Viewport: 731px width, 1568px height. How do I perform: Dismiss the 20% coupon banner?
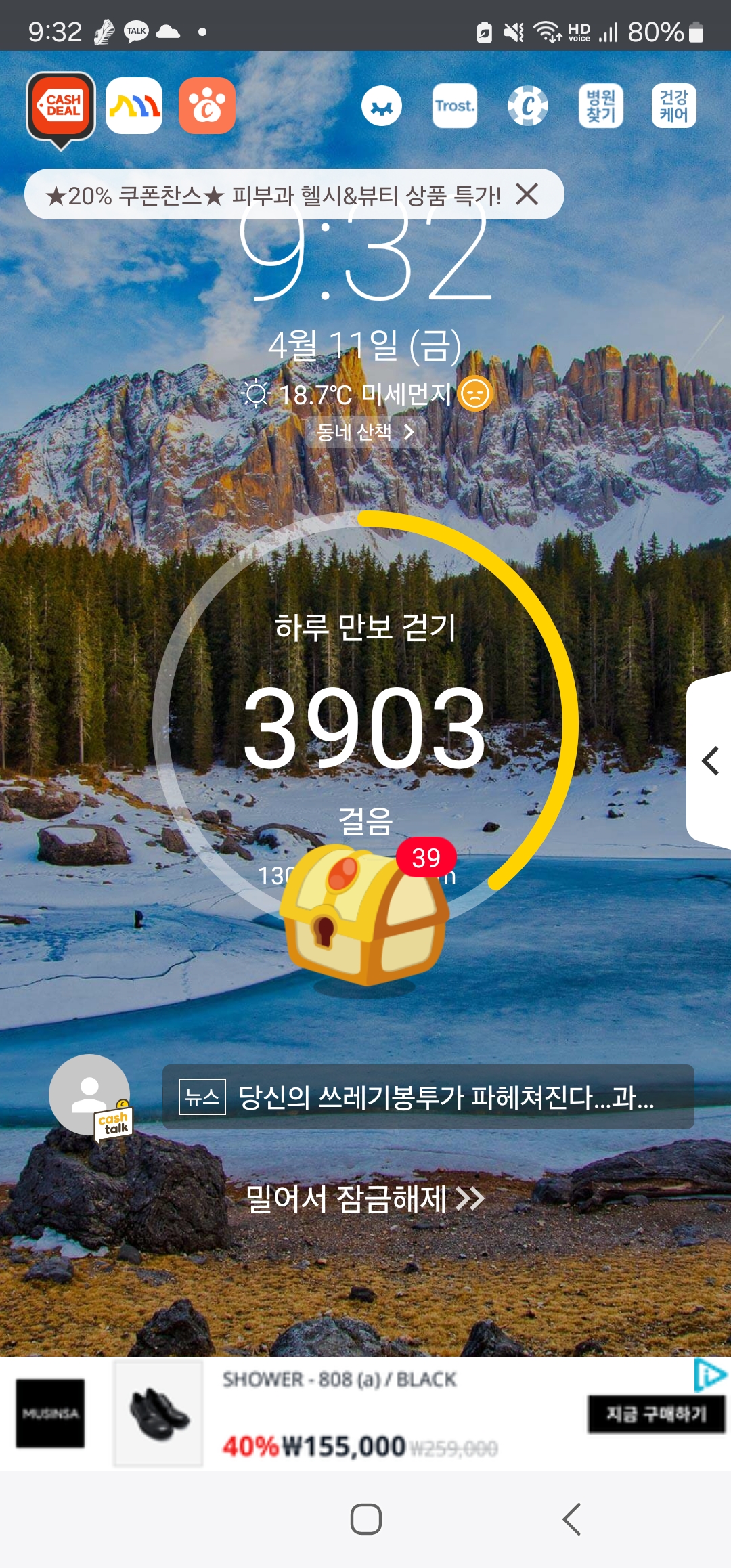point(527,194)
